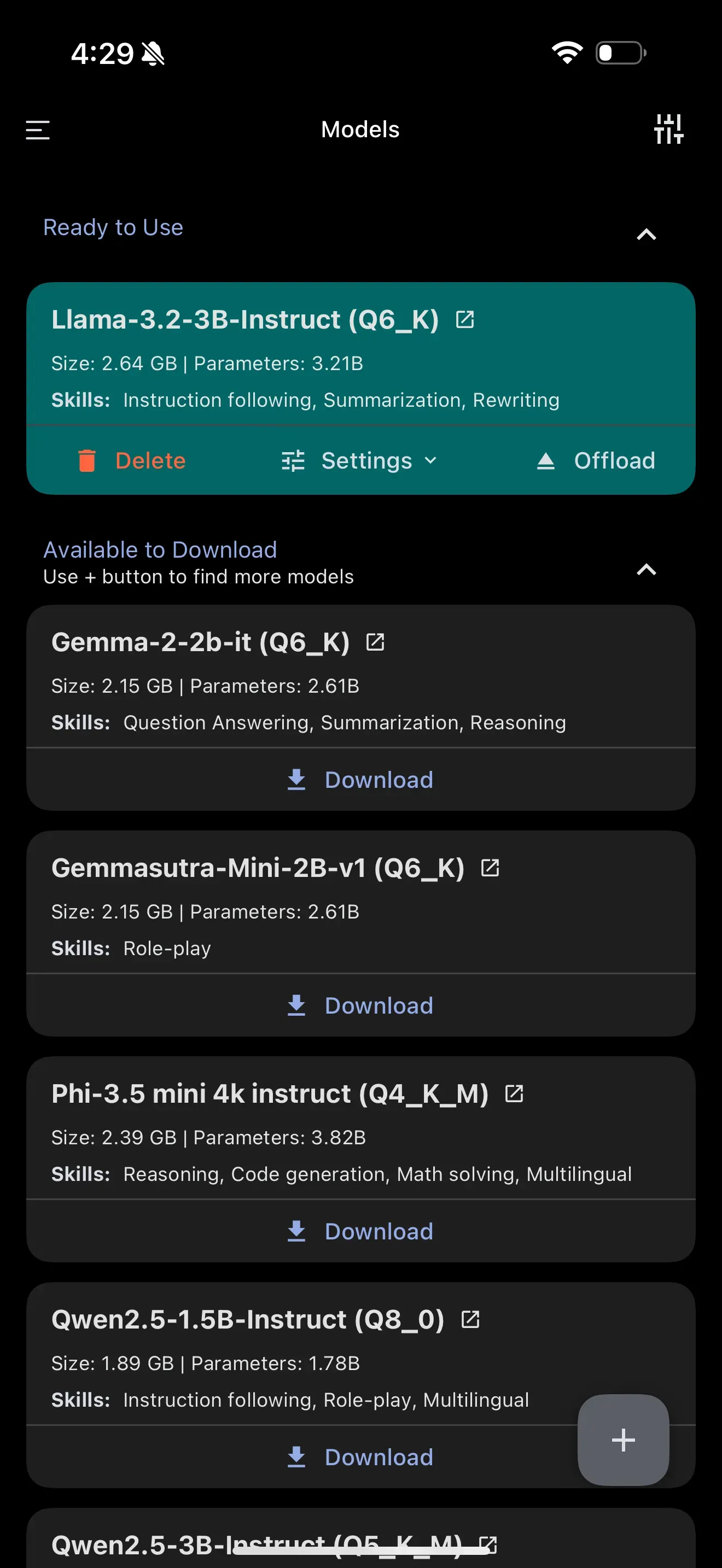Download the Gemma-2-2b-it model
Screen dimensions: 722x1568
360,780
